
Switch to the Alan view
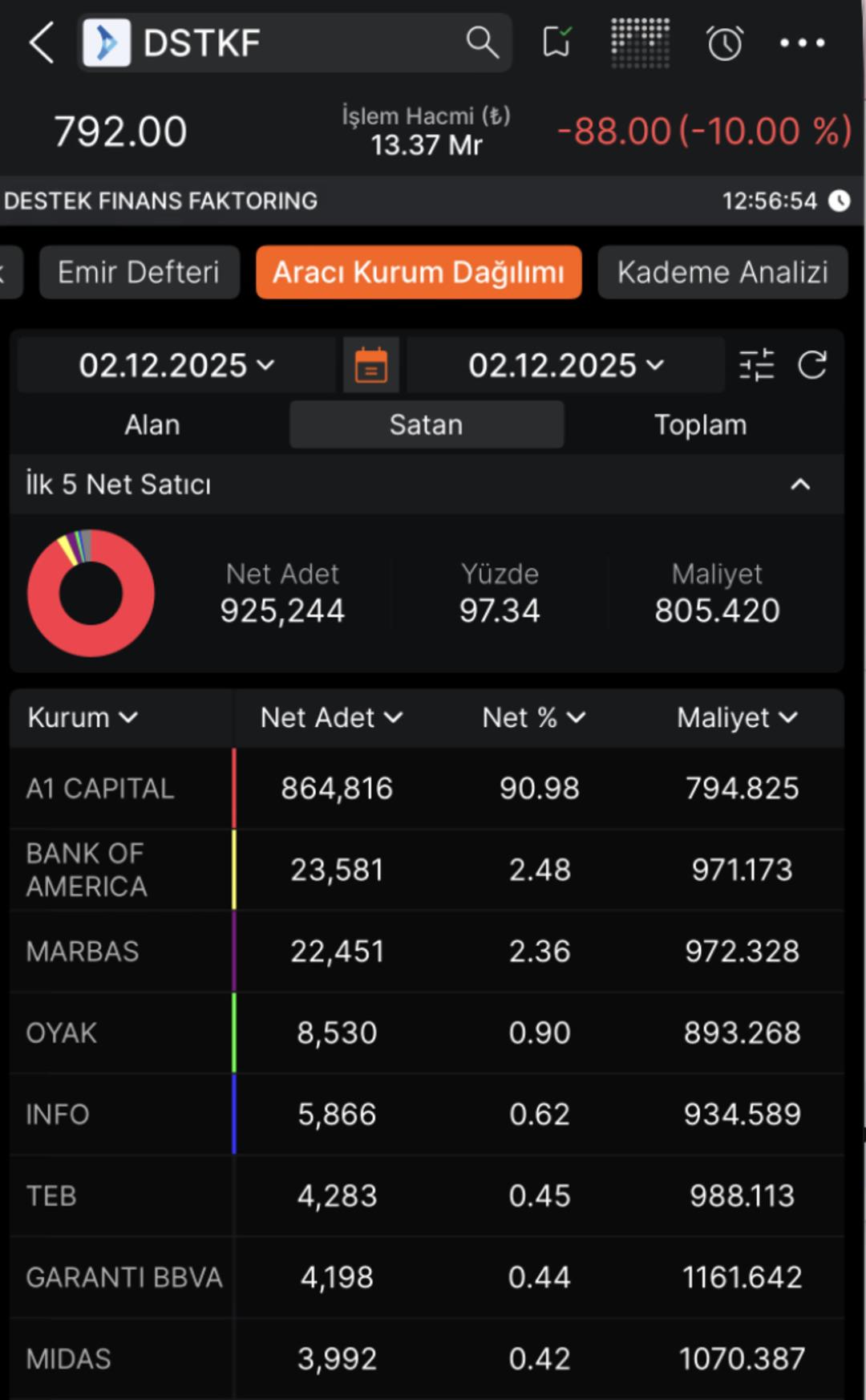point(152,424)
